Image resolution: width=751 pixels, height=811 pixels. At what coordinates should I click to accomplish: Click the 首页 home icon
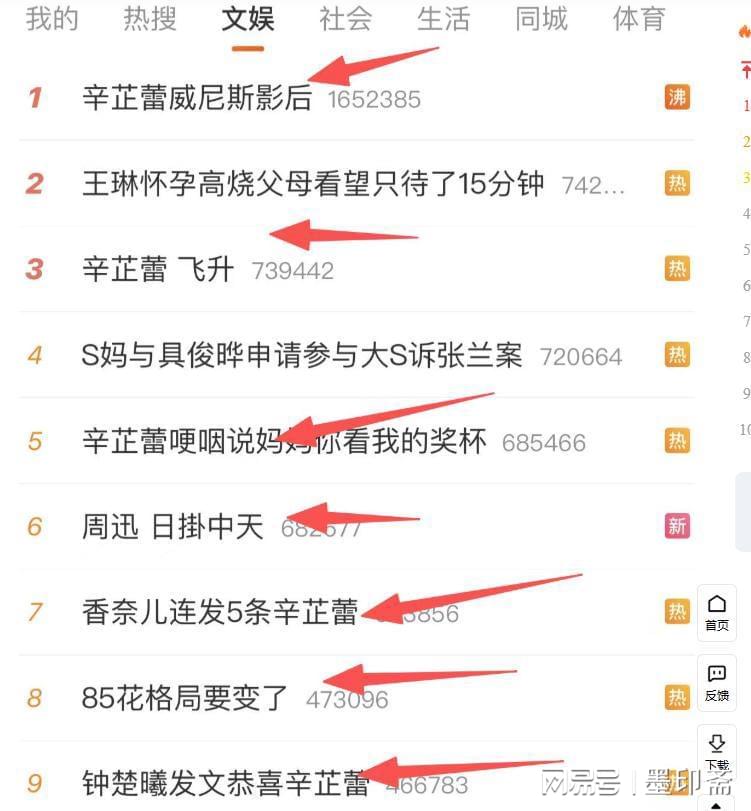coord(716,613)
